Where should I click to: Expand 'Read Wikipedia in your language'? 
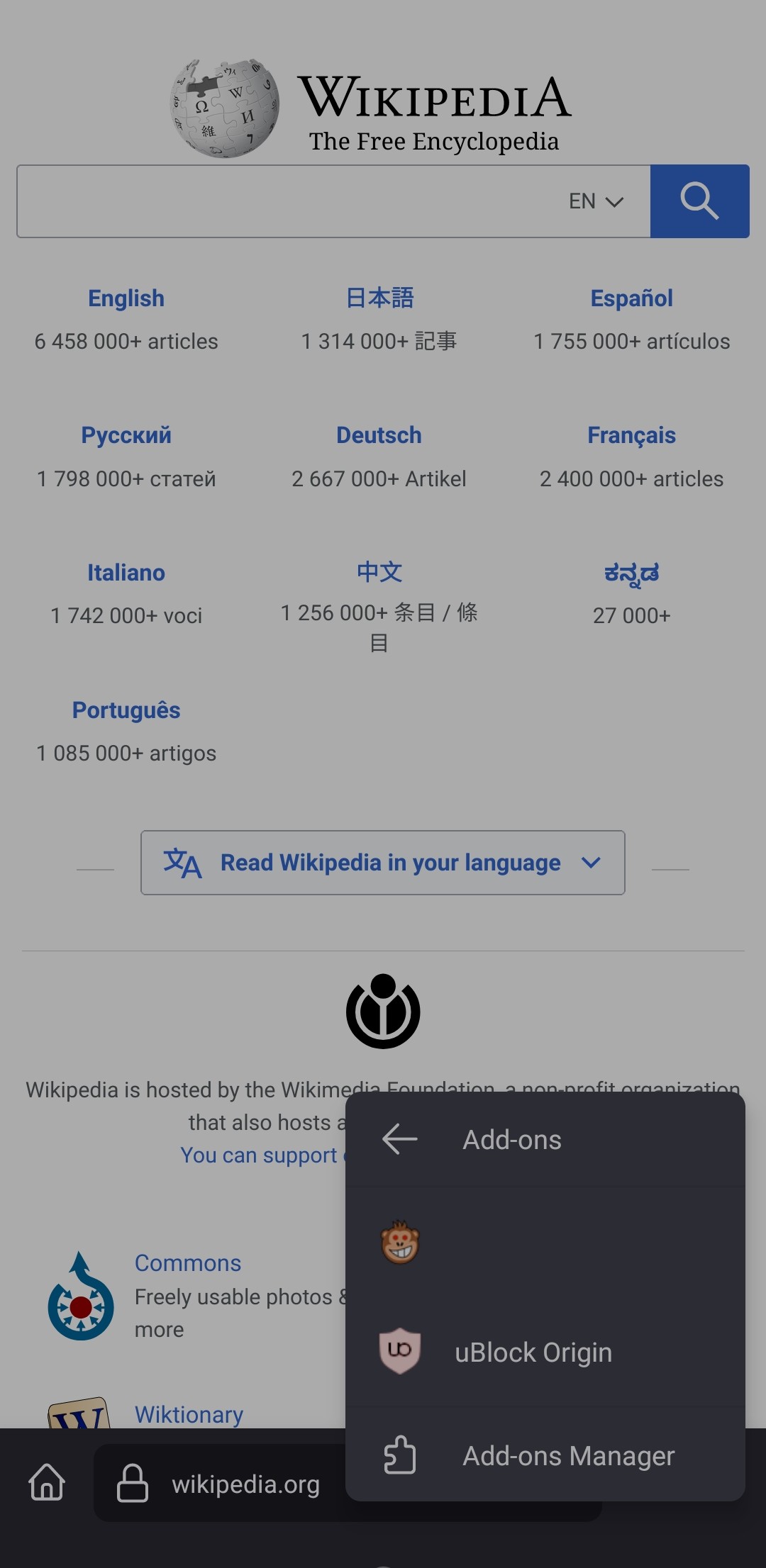[x=383, y=863]
